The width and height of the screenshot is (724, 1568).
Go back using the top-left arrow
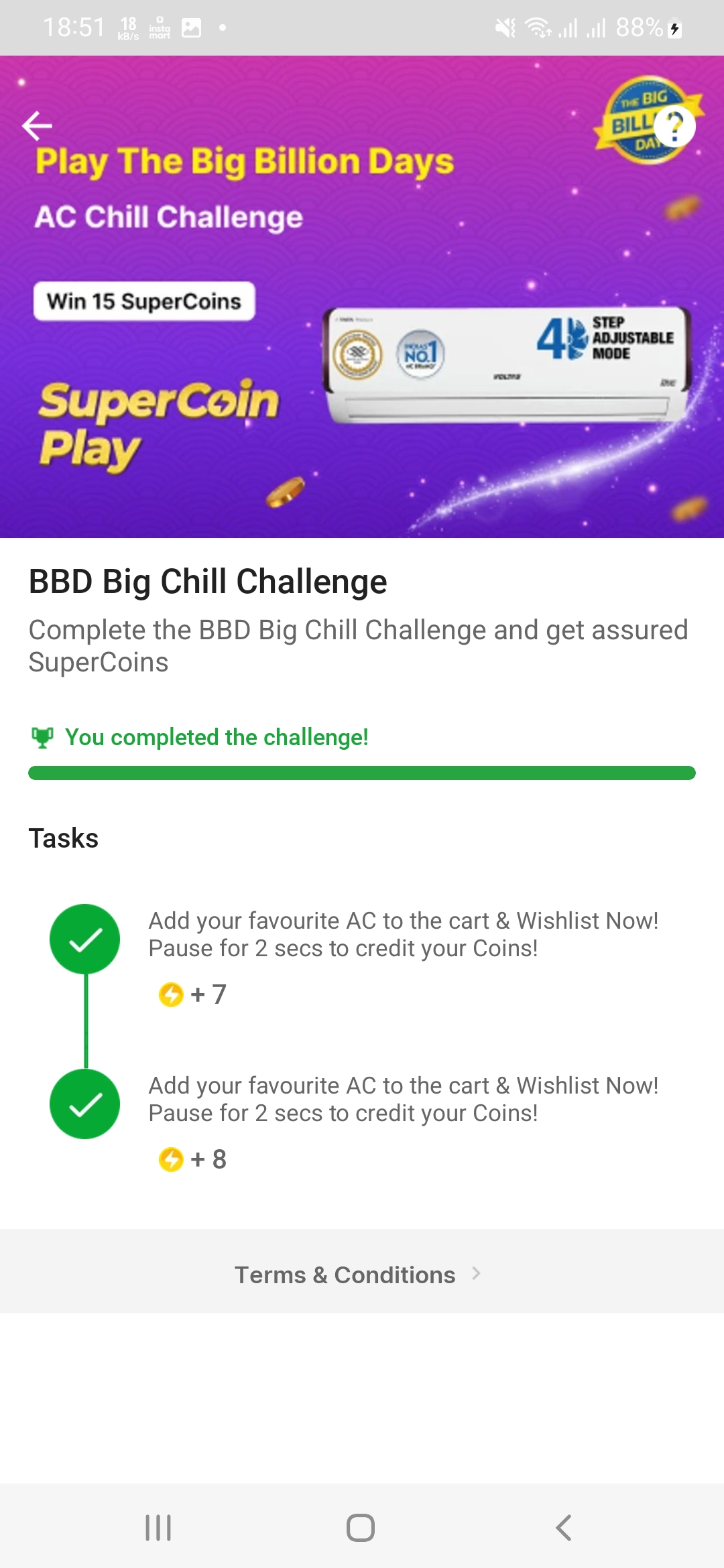pos(38,125)
